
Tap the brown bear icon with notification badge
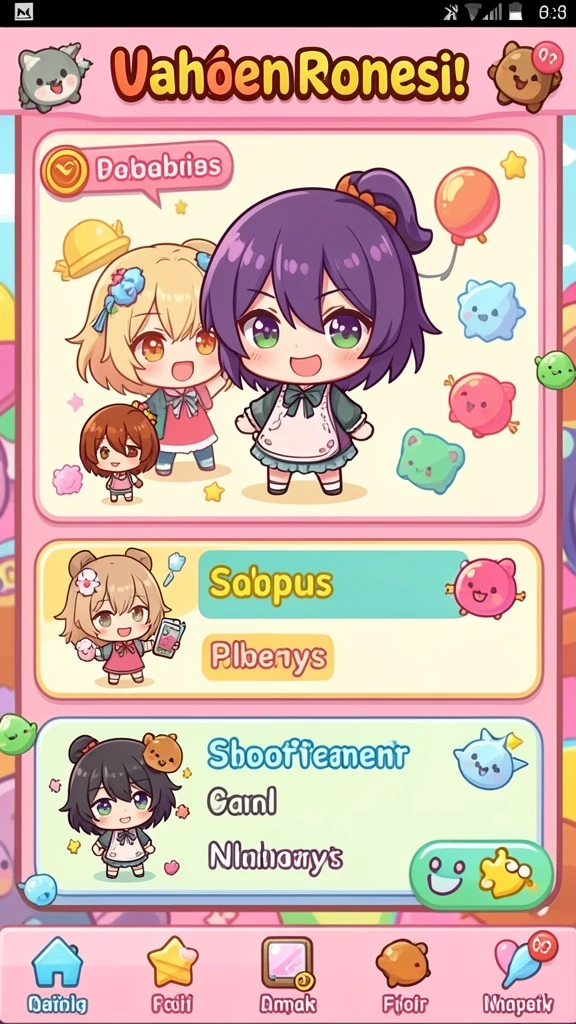point(526,73)
